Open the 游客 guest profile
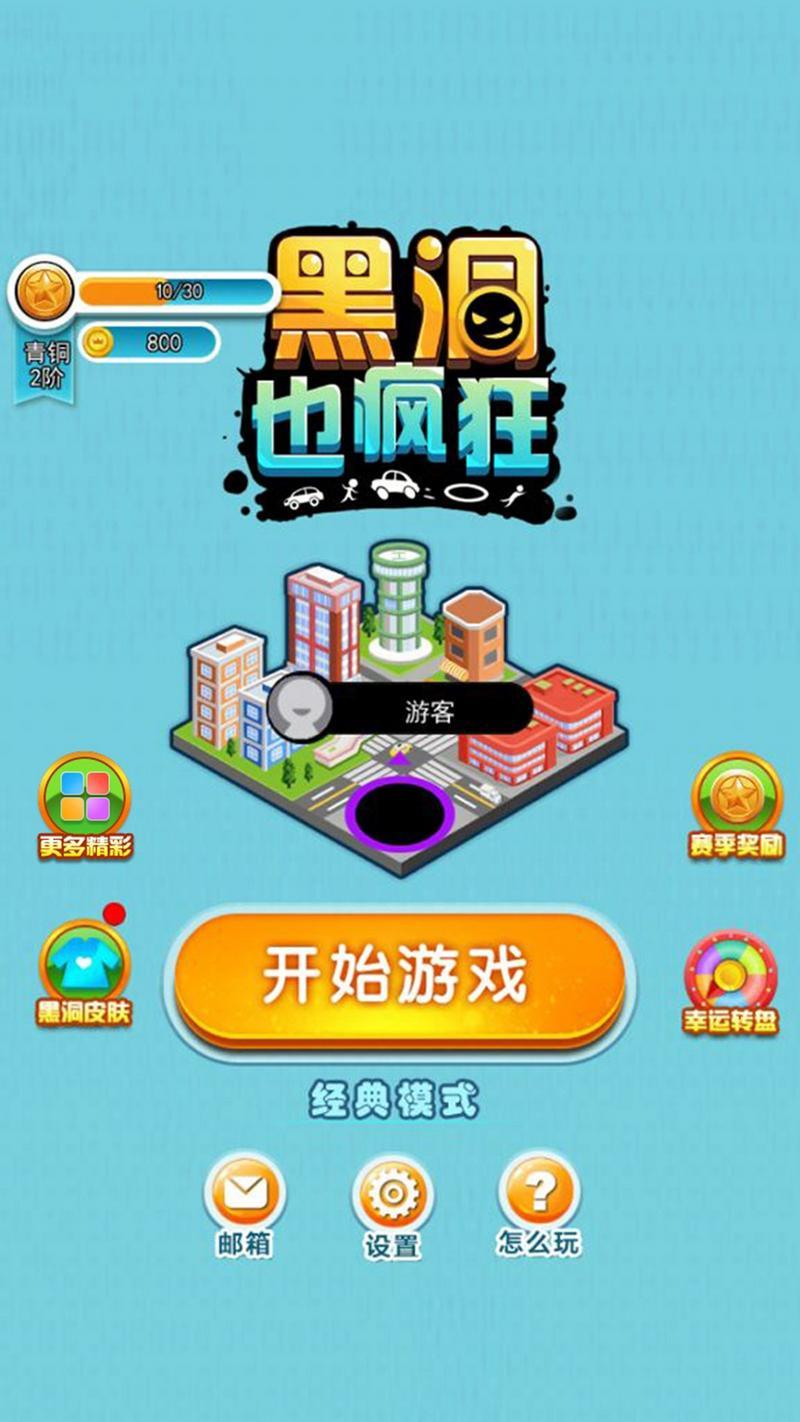 [400, 710]
